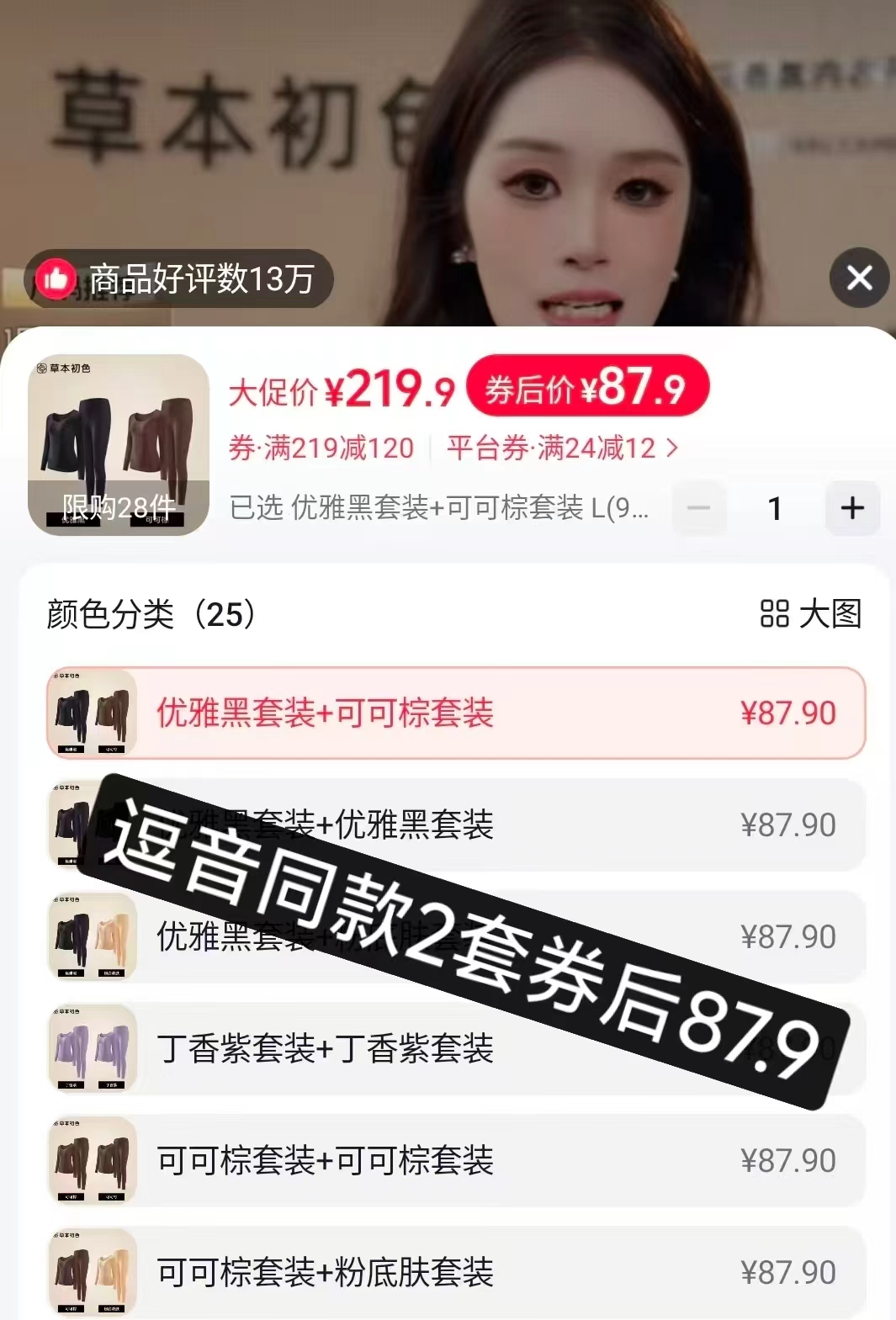The width and height of the screenshot is (896, 1320).
Task: Select the highlighted 优雅黑套装+可可棕套装 row
Action: (454, 713)
